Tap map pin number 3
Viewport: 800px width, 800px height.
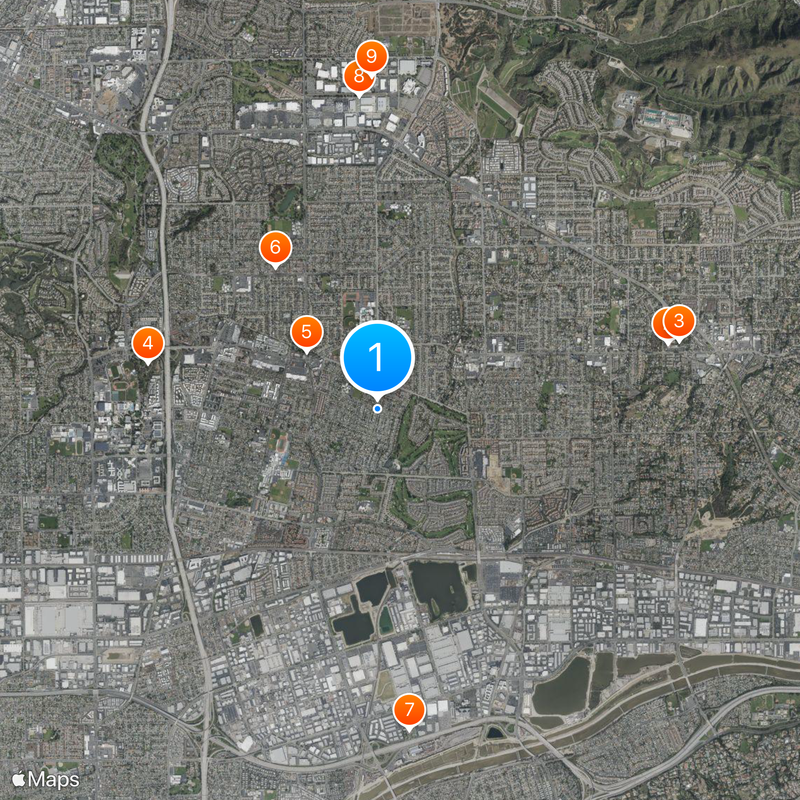680,322
